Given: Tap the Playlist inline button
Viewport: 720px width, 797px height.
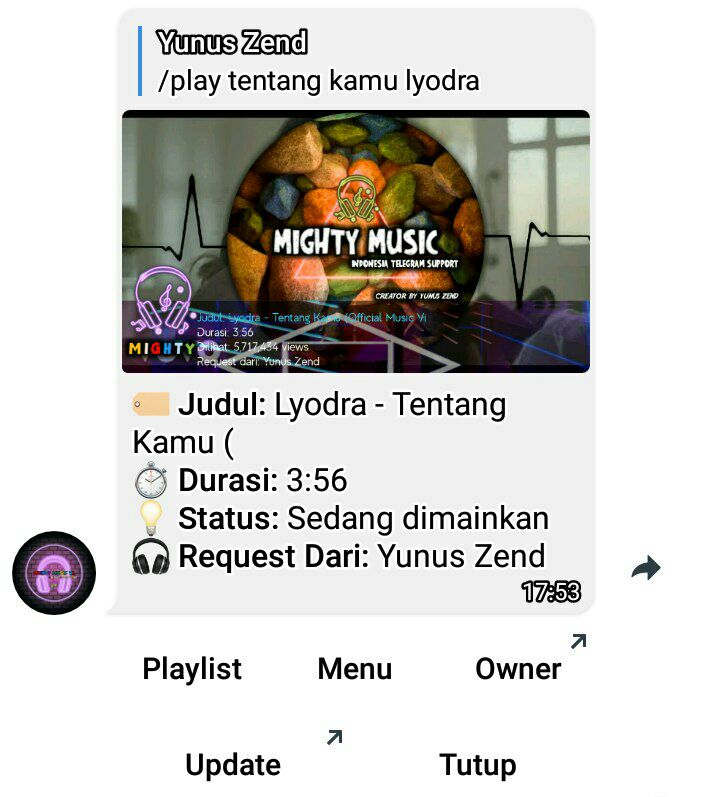Looking at the screenshot, I should (x=192, y=669).
